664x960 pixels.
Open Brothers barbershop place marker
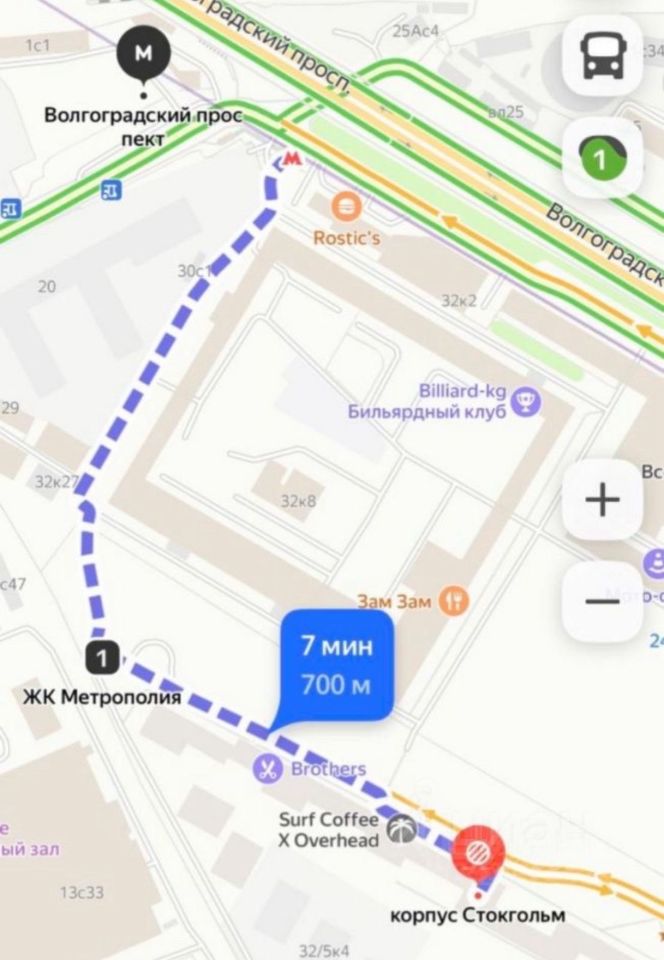click(x=267, y=769)
